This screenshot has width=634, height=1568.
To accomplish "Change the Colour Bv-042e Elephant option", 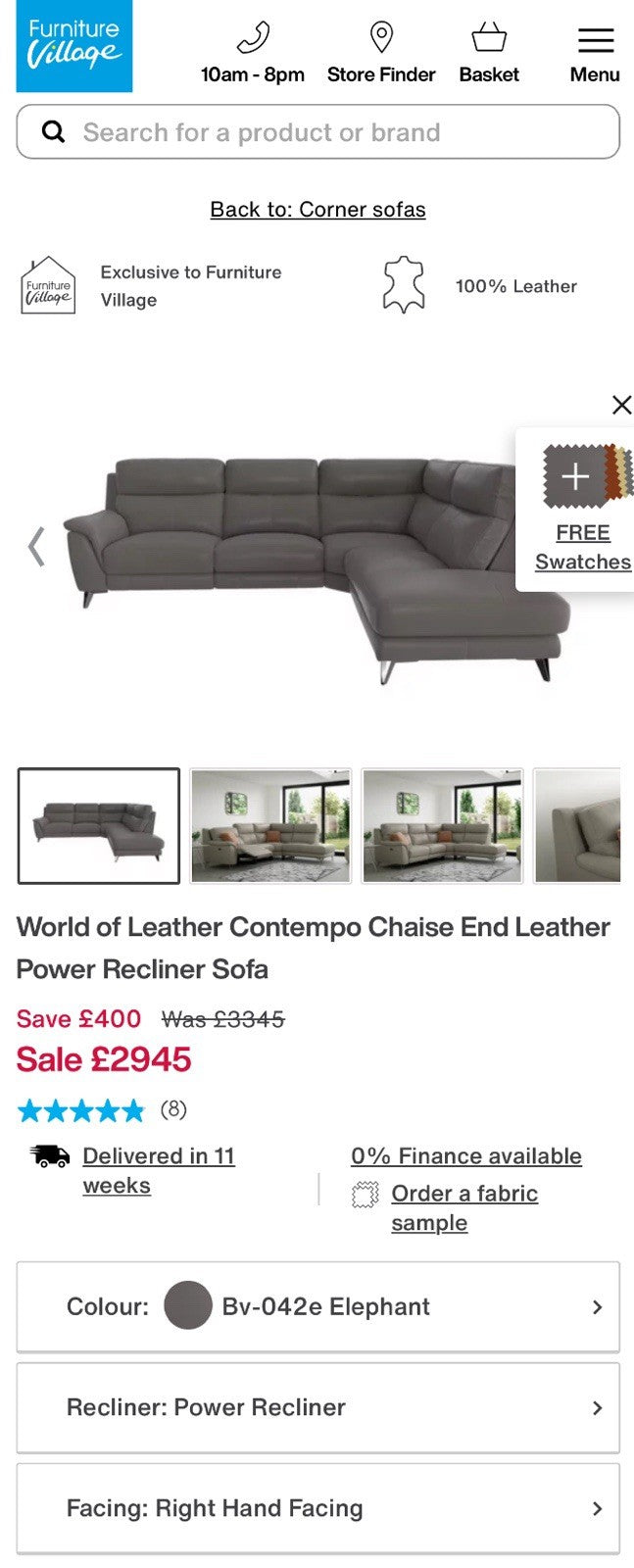I will (x=317, y=1306).
